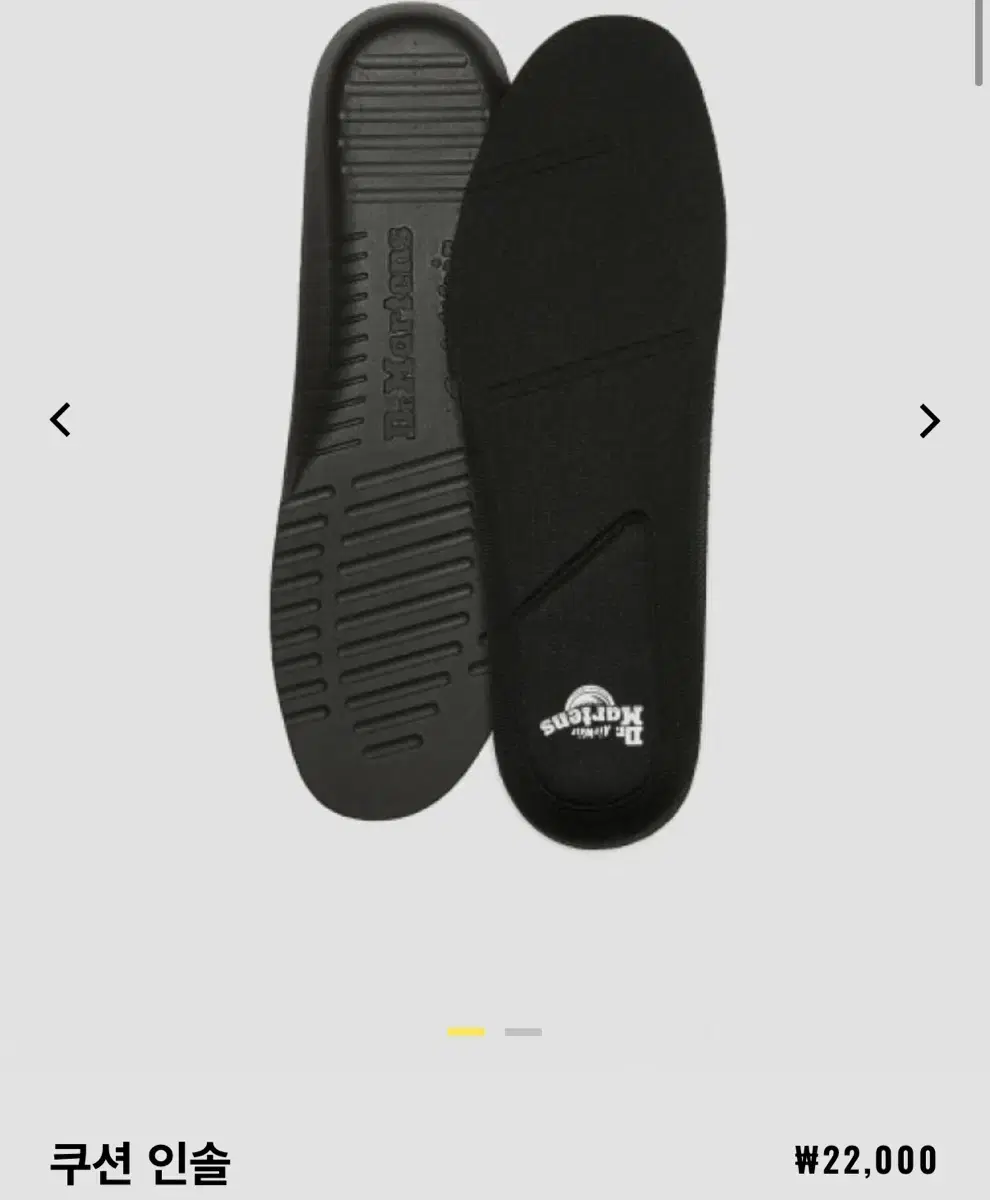Click the D.Martens text on the rubber footbed

[x=398, y=330]
